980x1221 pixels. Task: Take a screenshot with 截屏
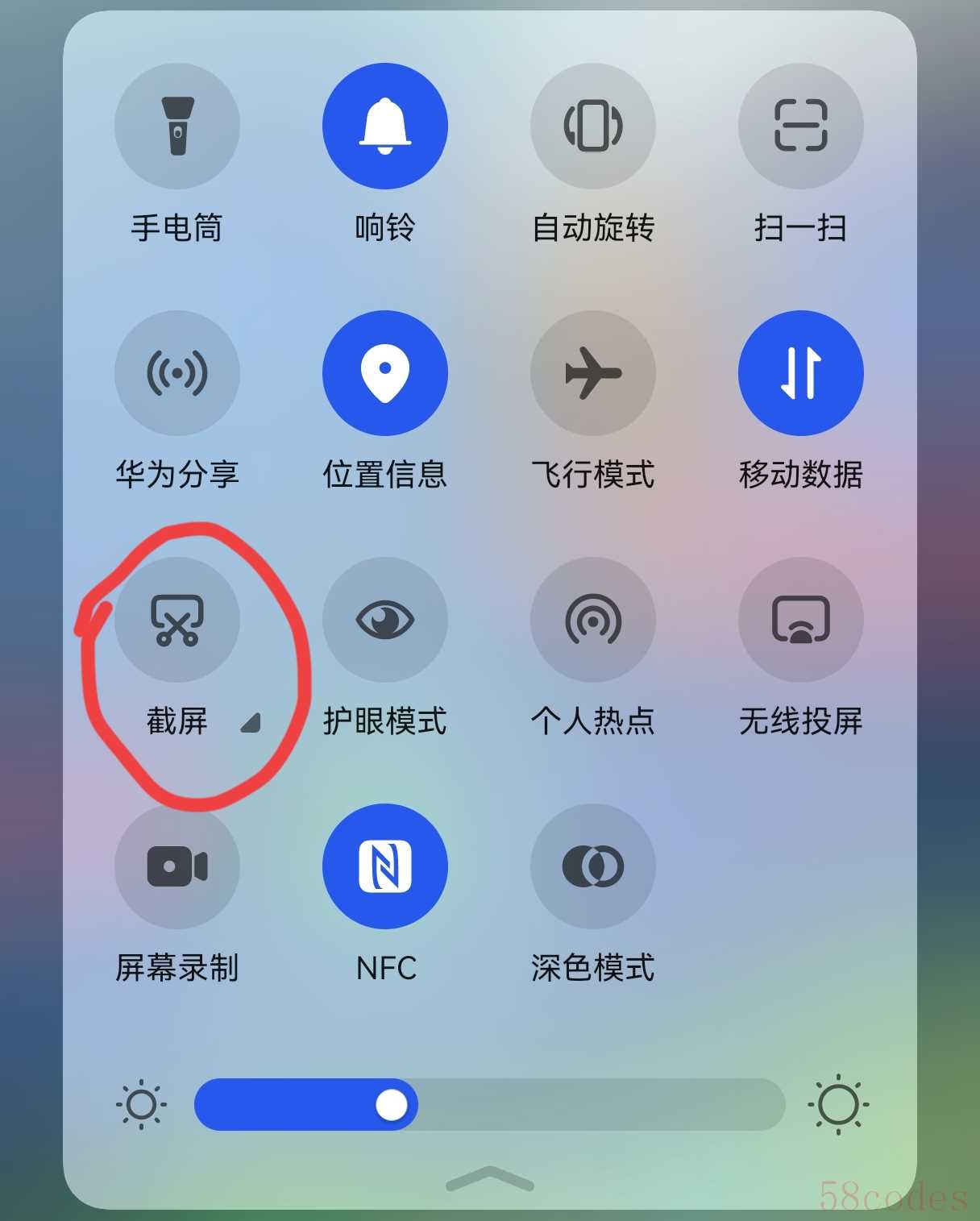177,620
